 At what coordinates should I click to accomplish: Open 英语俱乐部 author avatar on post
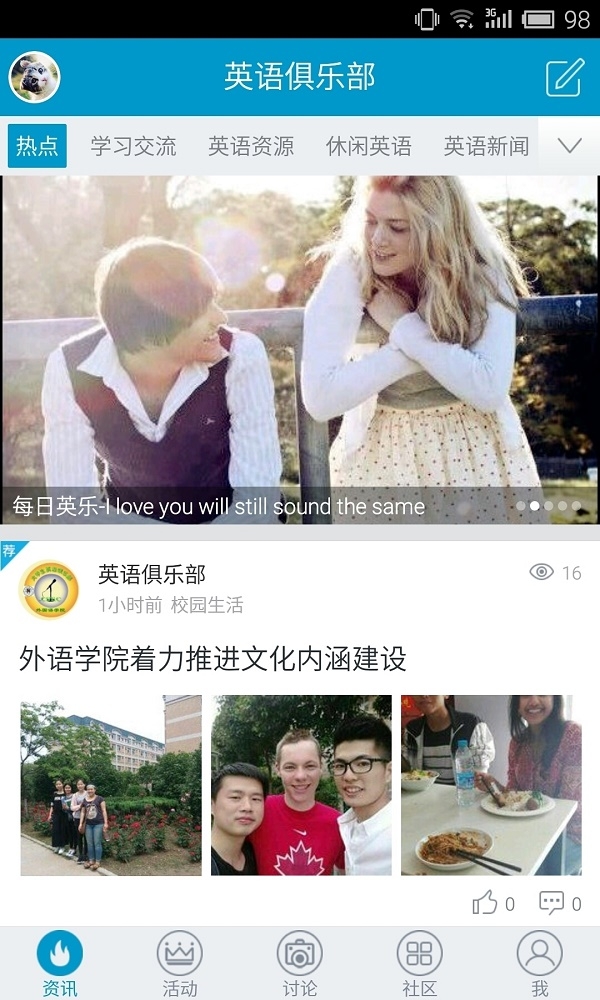click(48, 589)
